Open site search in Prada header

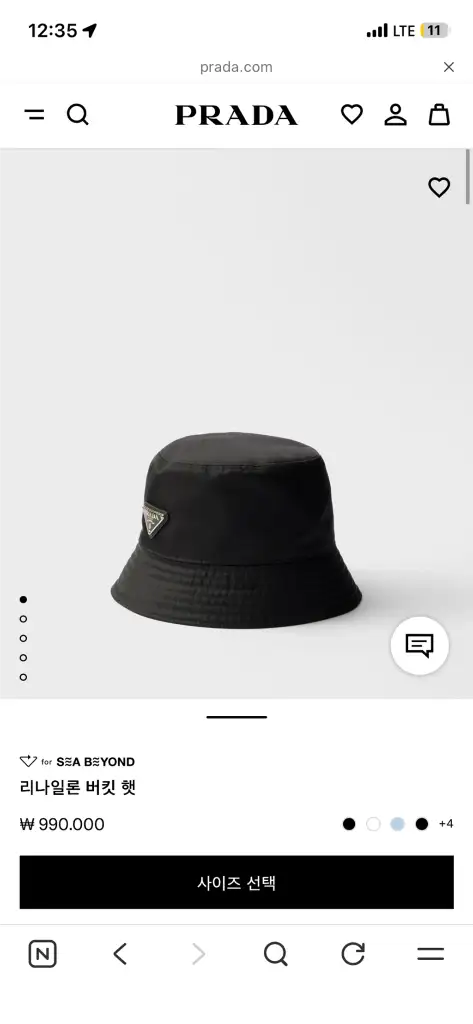click(78, 115)
